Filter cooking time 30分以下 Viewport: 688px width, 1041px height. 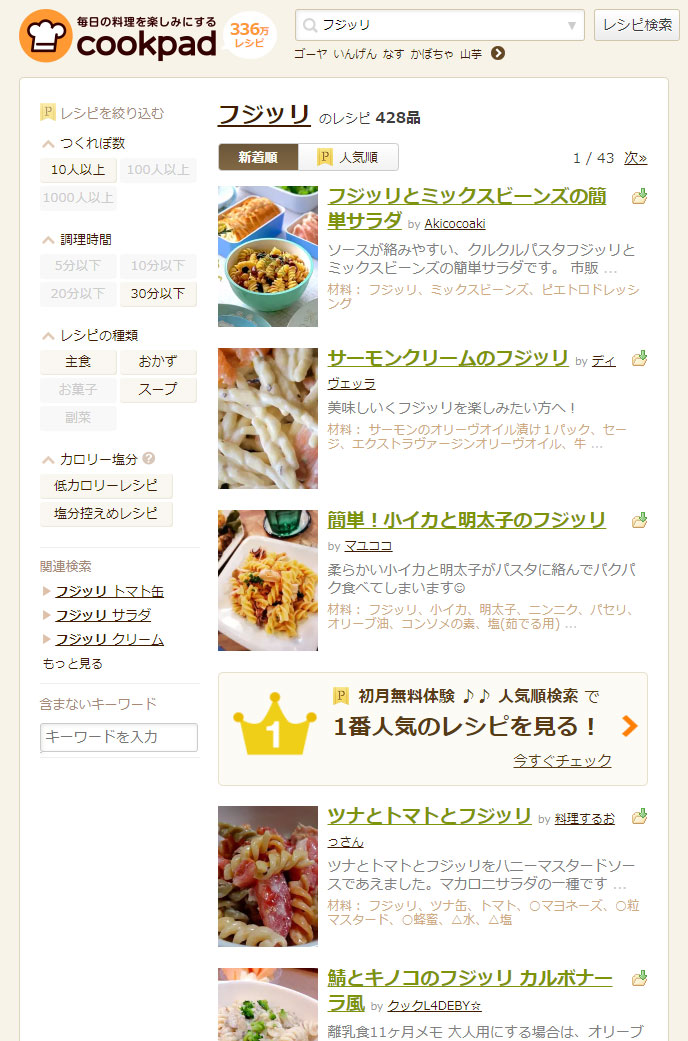click(x=158, y=294)
